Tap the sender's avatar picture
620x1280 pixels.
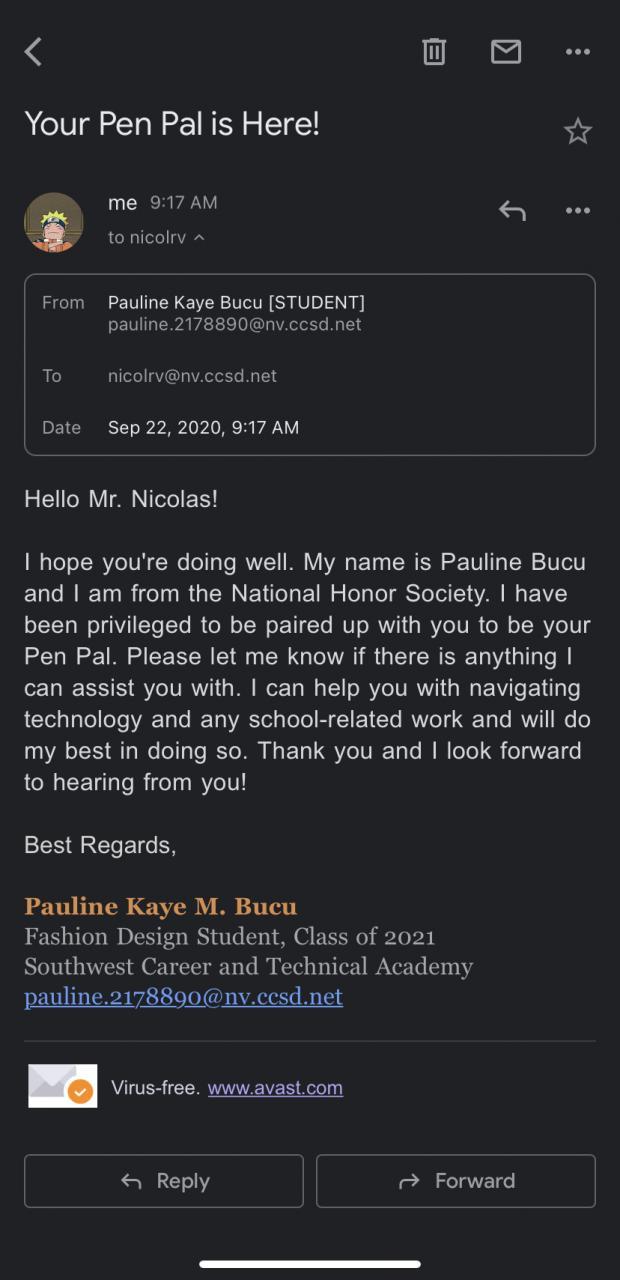pyautogui.click(x=54, y=222)
